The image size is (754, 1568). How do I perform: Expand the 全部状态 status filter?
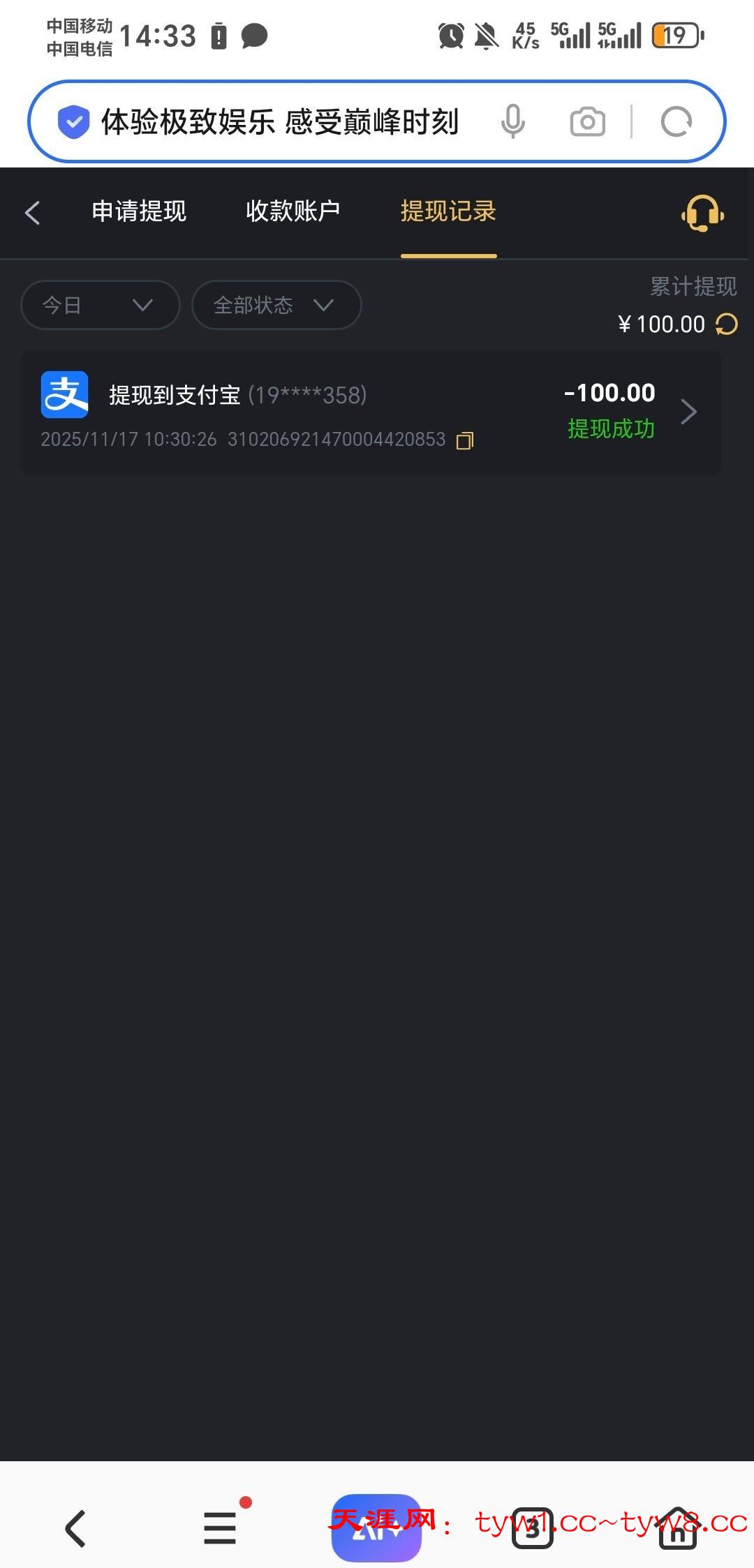tap(276, 305)
